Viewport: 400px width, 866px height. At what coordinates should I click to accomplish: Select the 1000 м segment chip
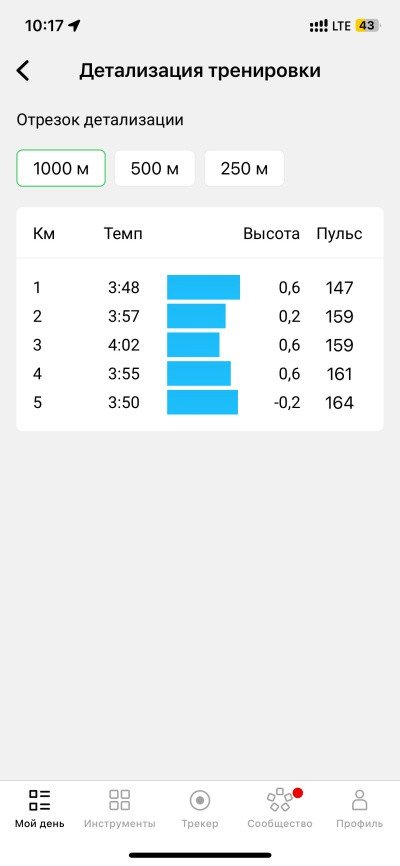point(61,168)
